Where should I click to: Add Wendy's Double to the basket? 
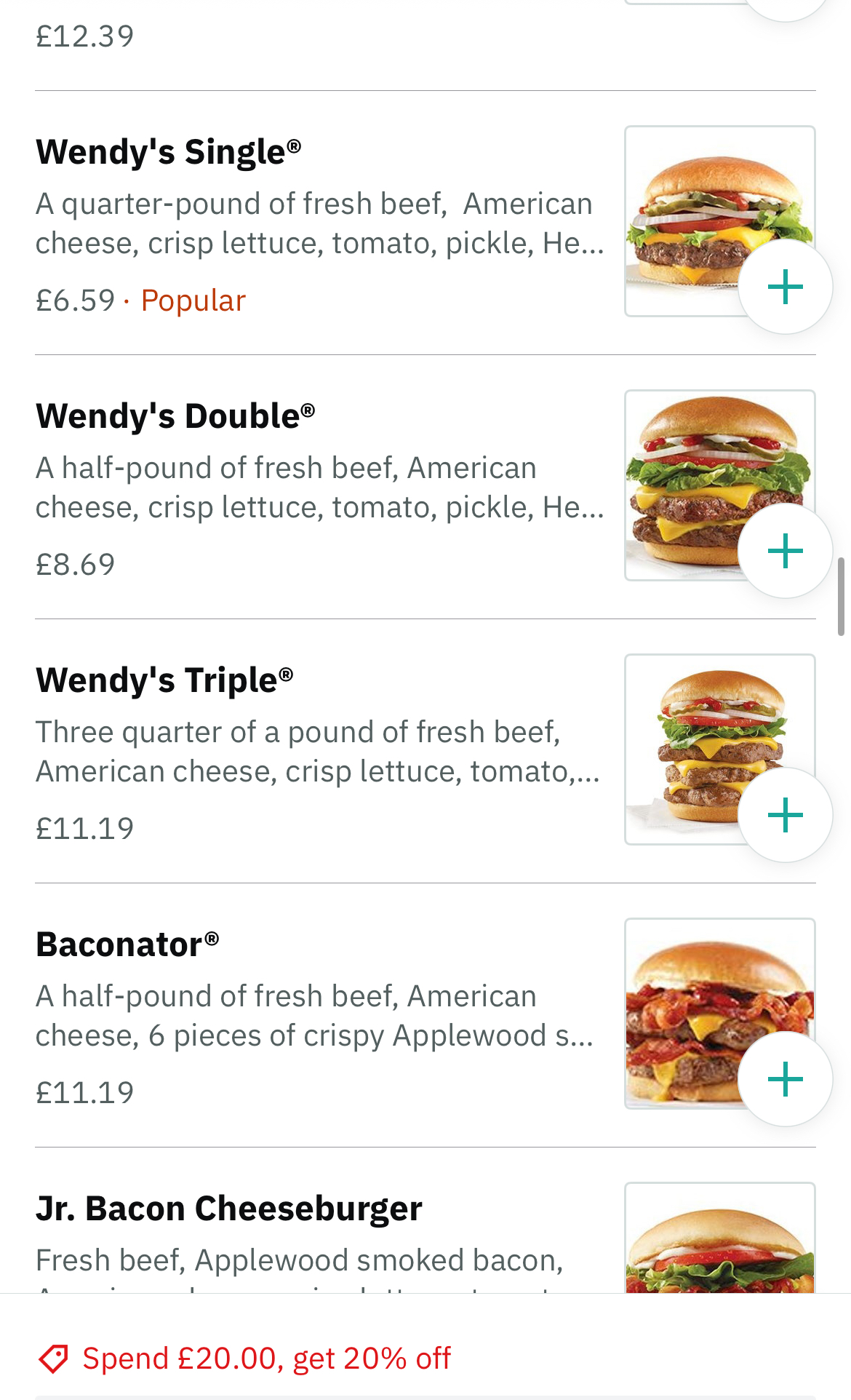(x=785, y=551)
